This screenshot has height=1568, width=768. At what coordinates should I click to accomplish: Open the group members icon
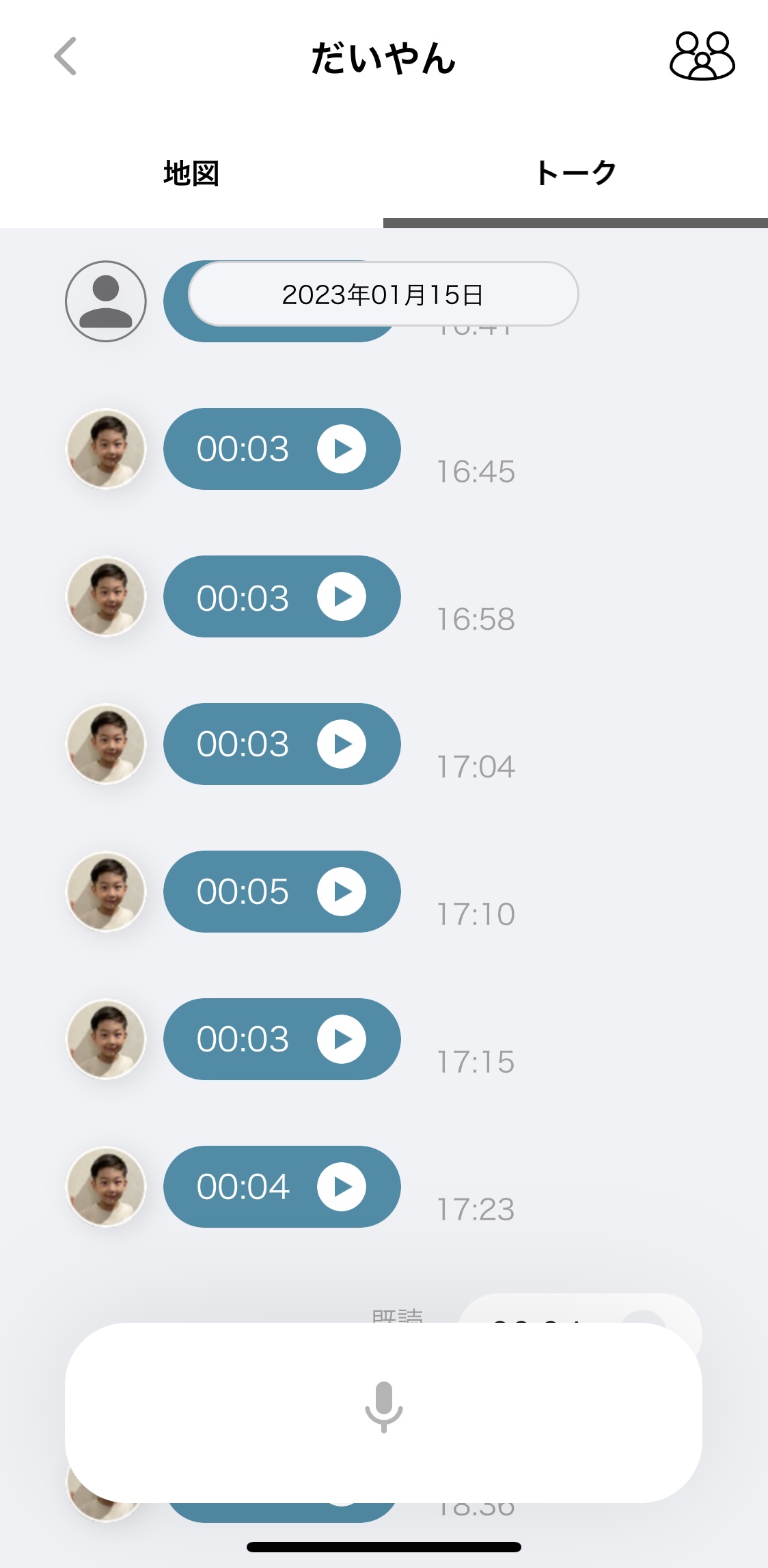coord(702,56)
